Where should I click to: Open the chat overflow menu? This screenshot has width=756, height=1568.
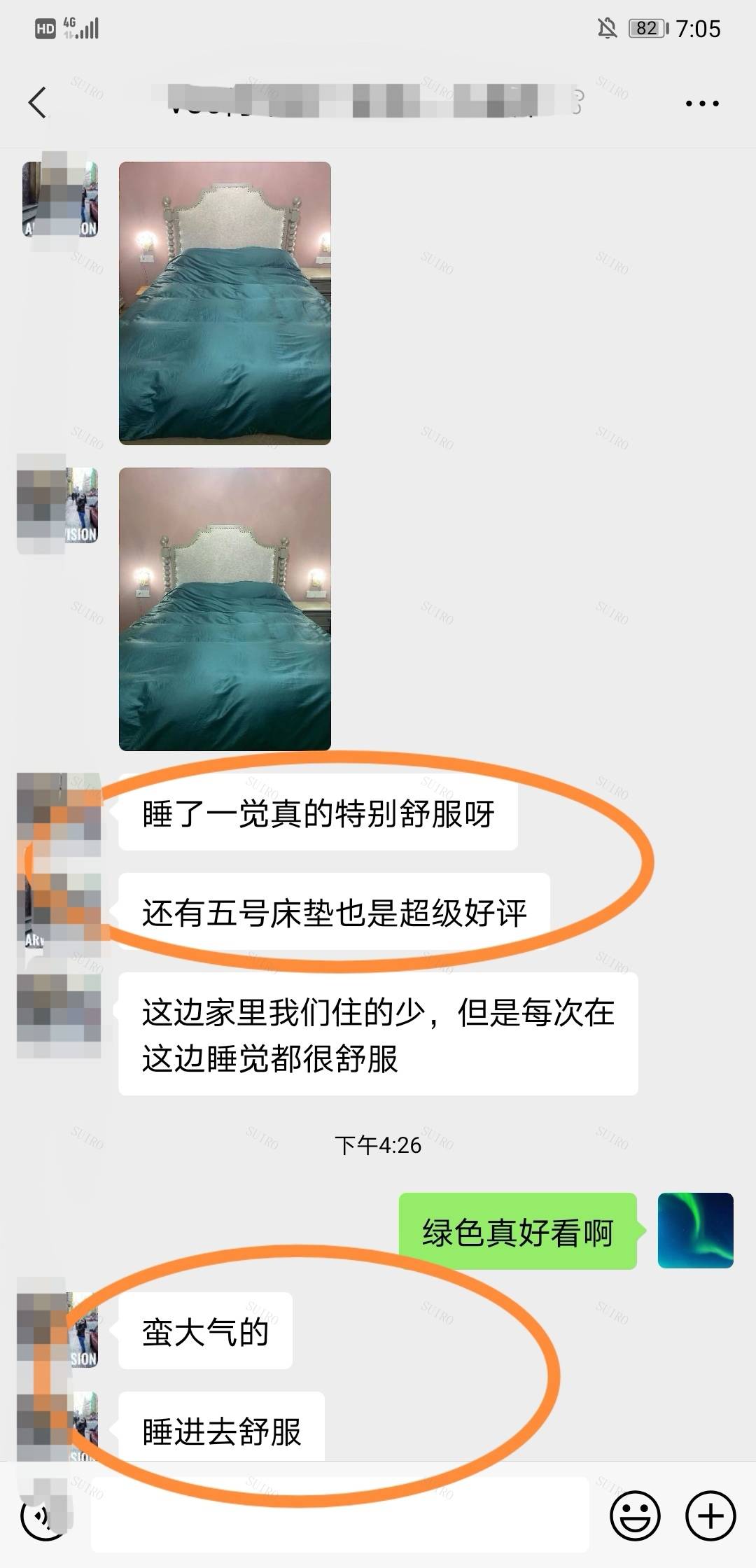701,104
